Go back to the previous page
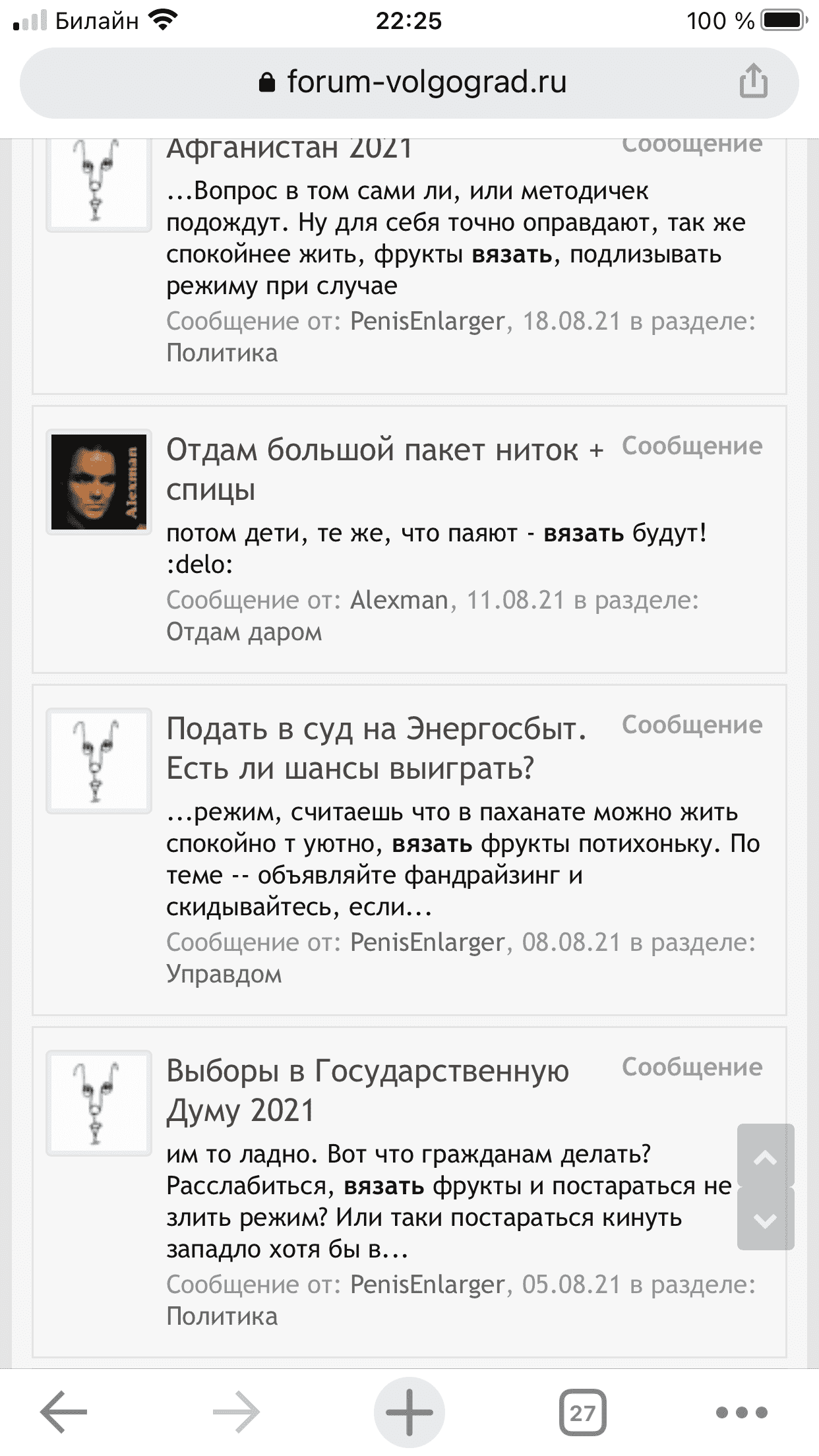This screenshot has height=1456, width=819. point(63,1412)
